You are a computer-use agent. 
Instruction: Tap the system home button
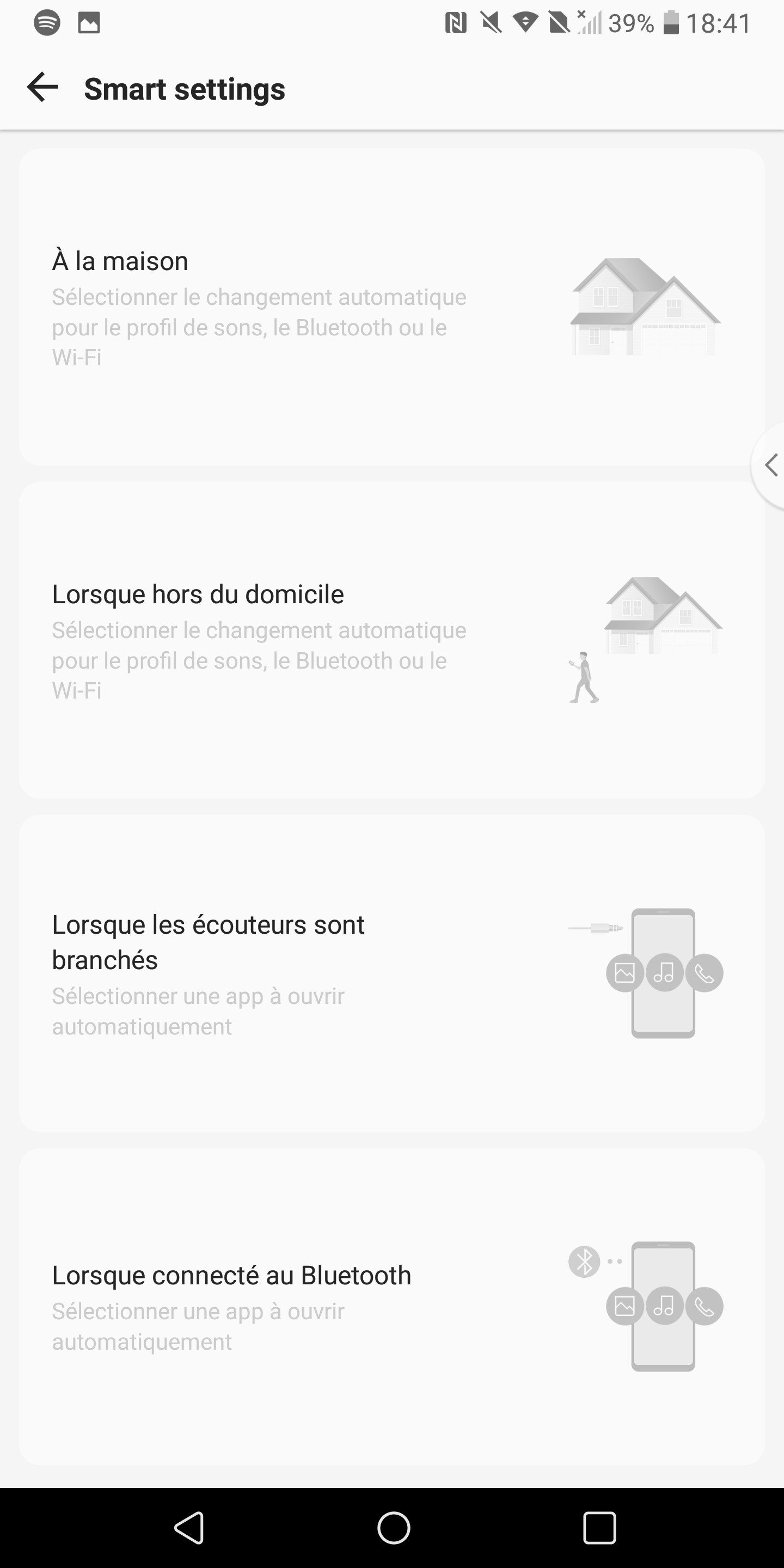point(393,1528)
